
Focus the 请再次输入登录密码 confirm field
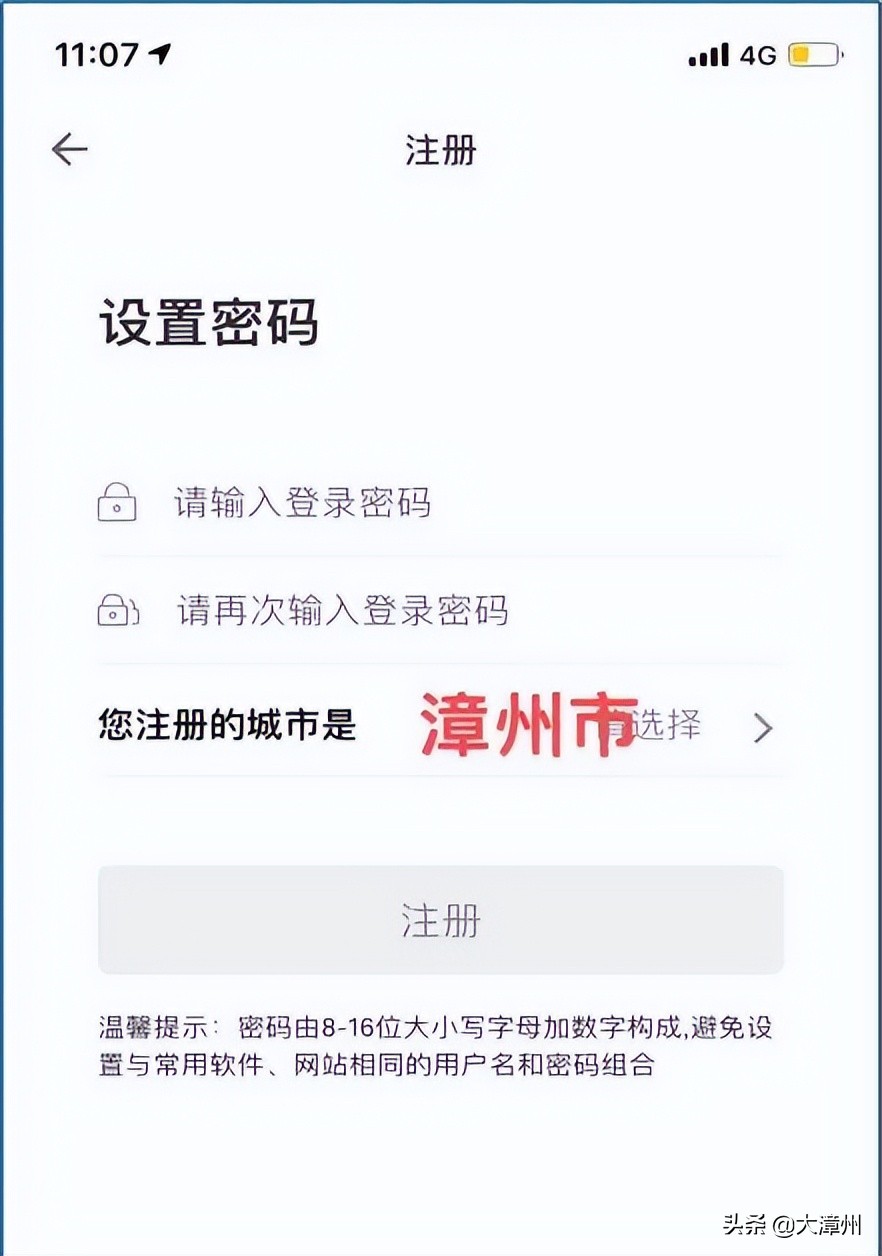[440, 610]
